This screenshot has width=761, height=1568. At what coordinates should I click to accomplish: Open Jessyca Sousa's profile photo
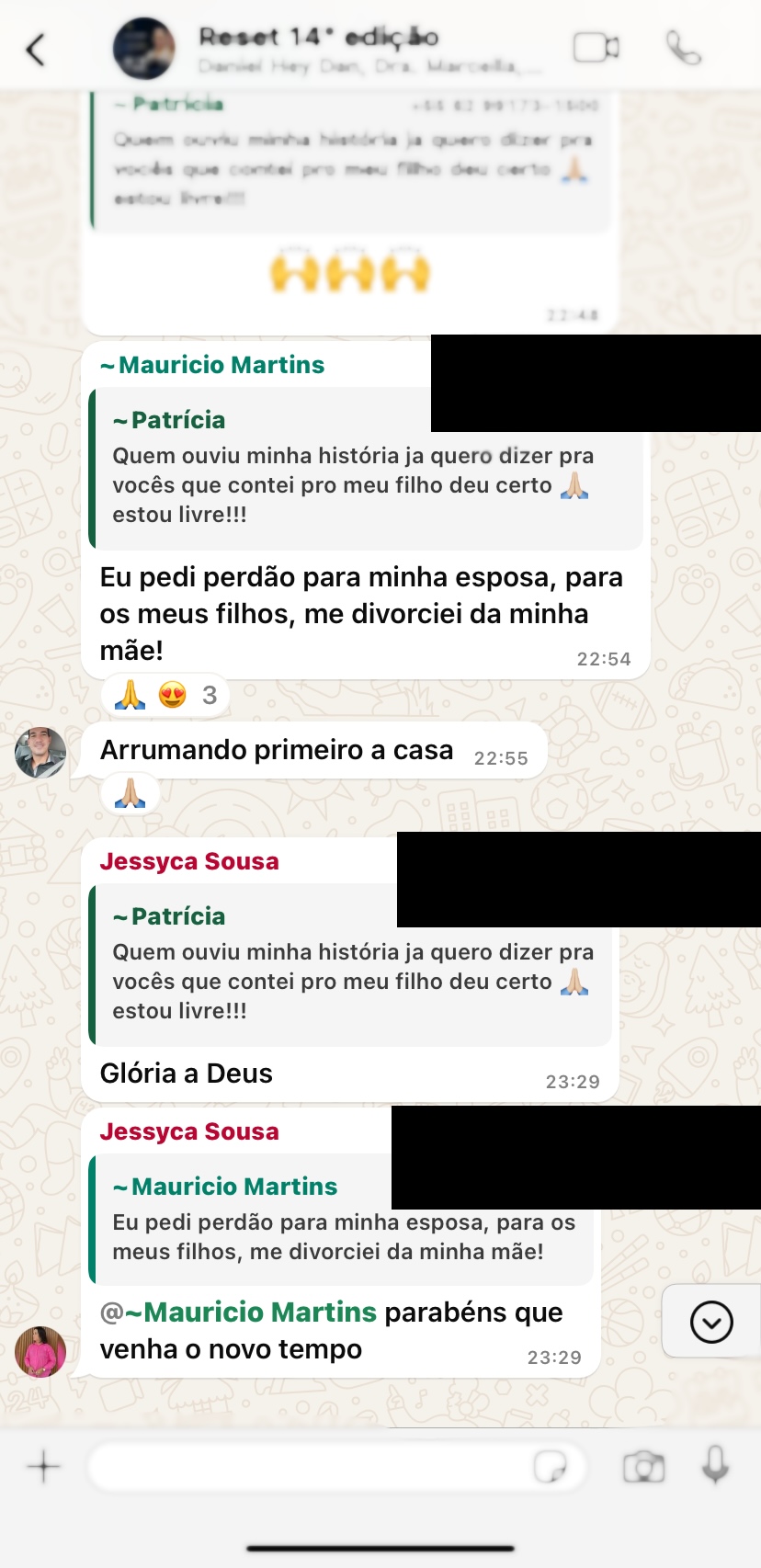40,1351
